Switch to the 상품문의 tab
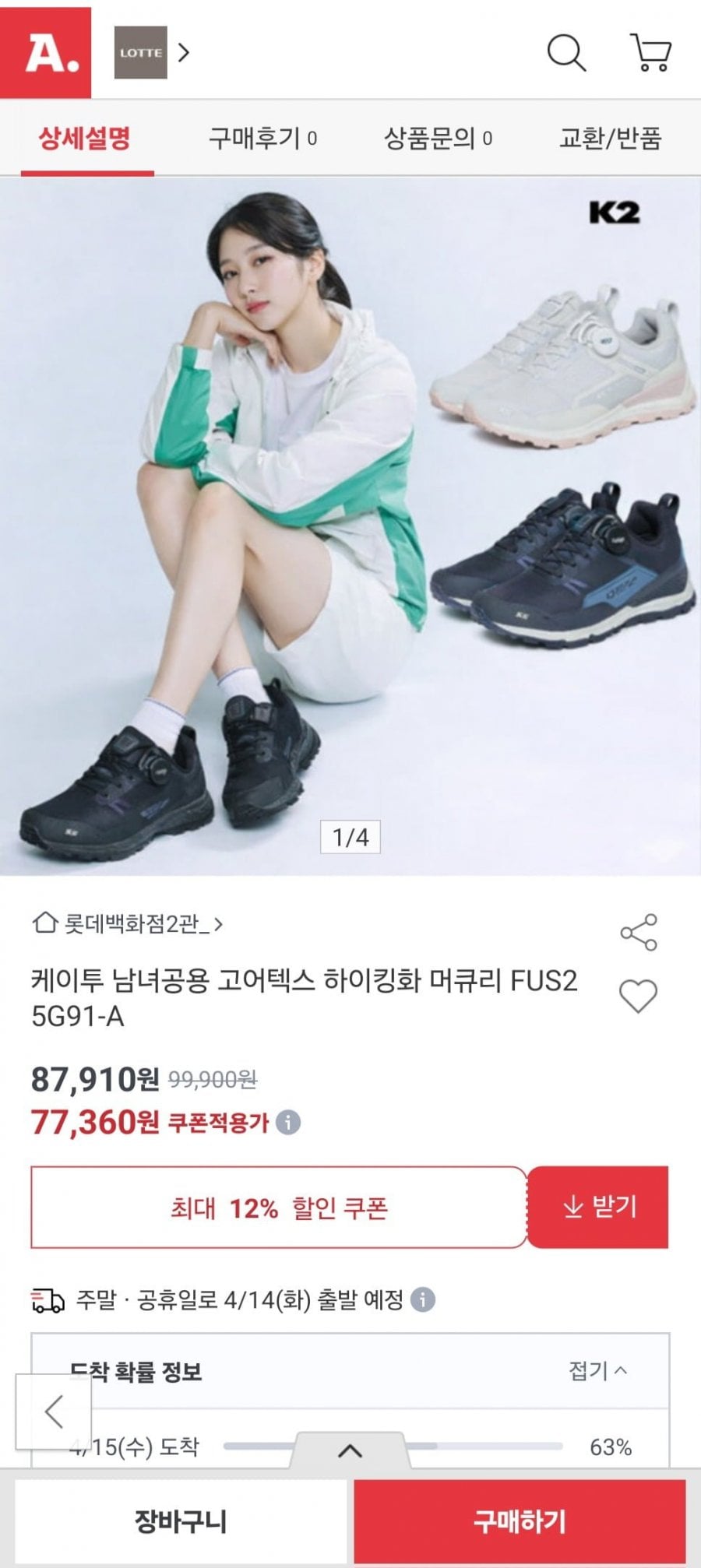 [x=438, y=139]
